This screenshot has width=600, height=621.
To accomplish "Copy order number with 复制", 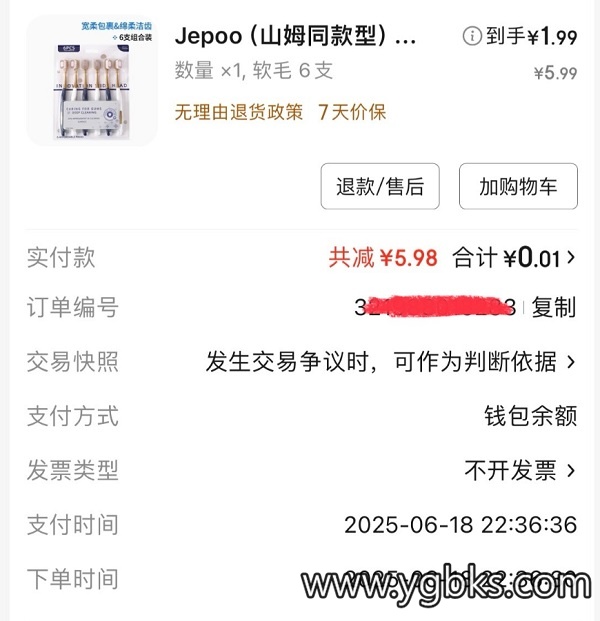I will (x=554, y=307).
